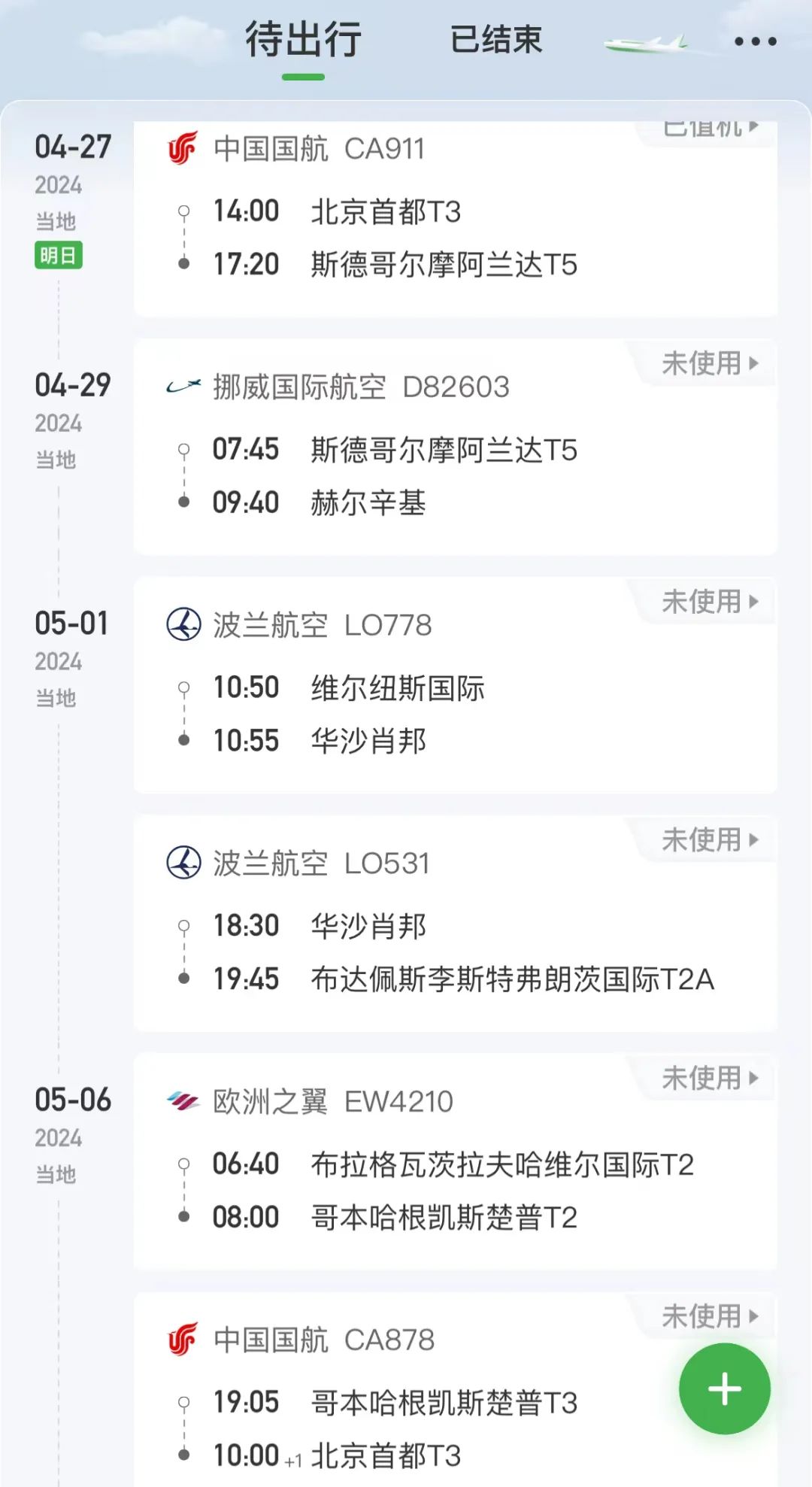812x1487 pixels.
Task: Select the 待出行 tab
Action: pos(303,40)
